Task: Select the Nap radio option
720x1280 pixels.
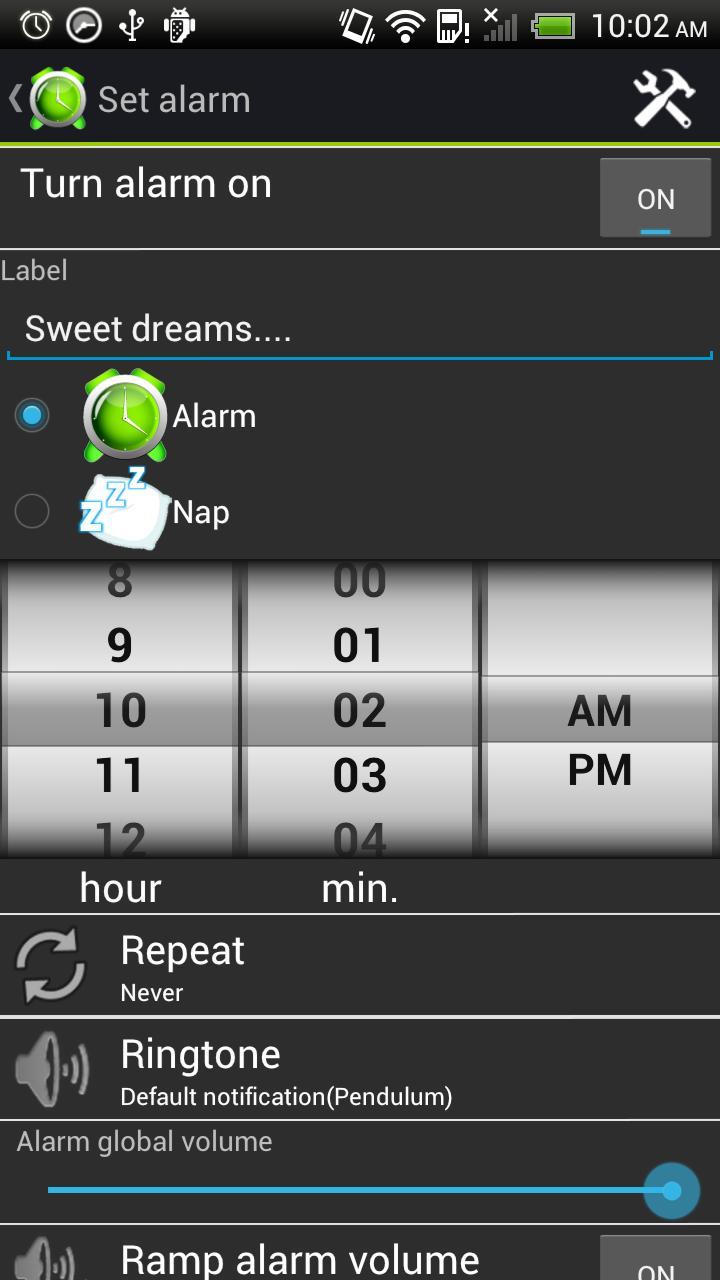Action: pyautogui.click(x=32, y=511)
